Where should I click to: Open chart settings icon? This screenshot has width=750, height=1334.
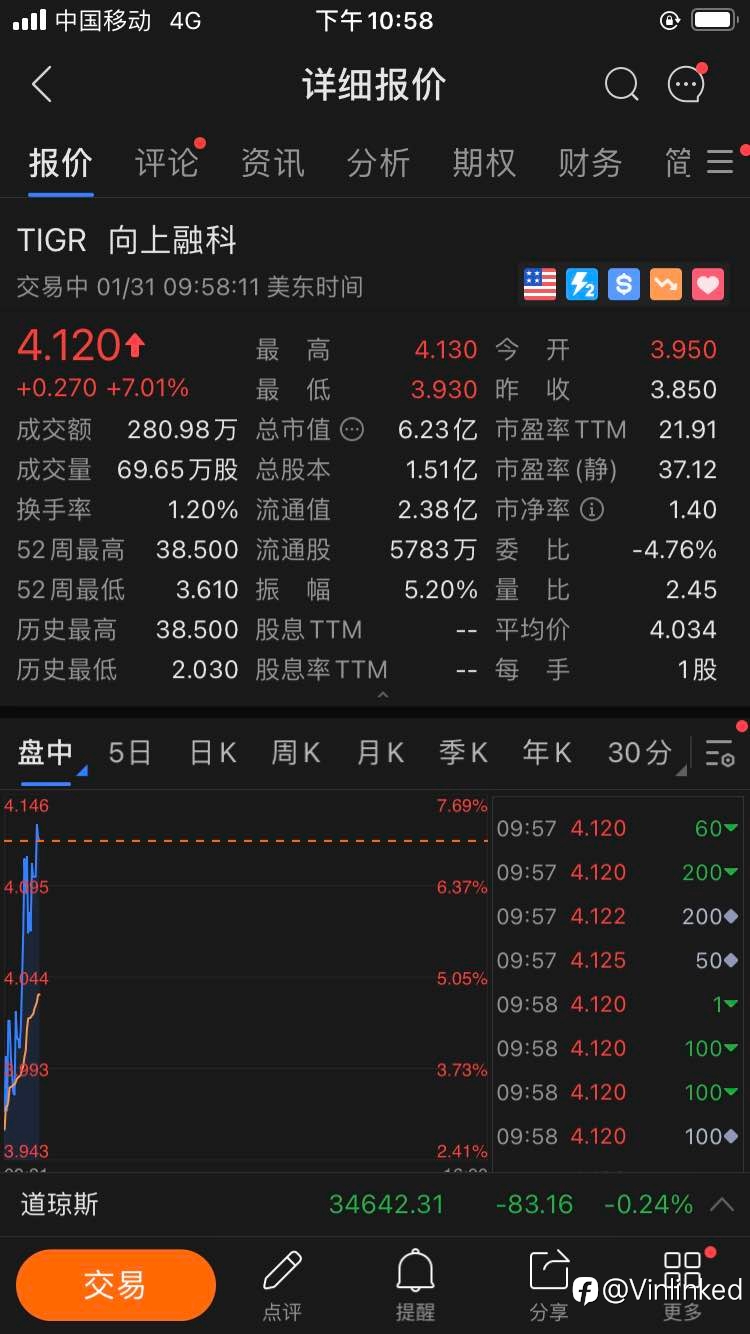click(720, 754)
